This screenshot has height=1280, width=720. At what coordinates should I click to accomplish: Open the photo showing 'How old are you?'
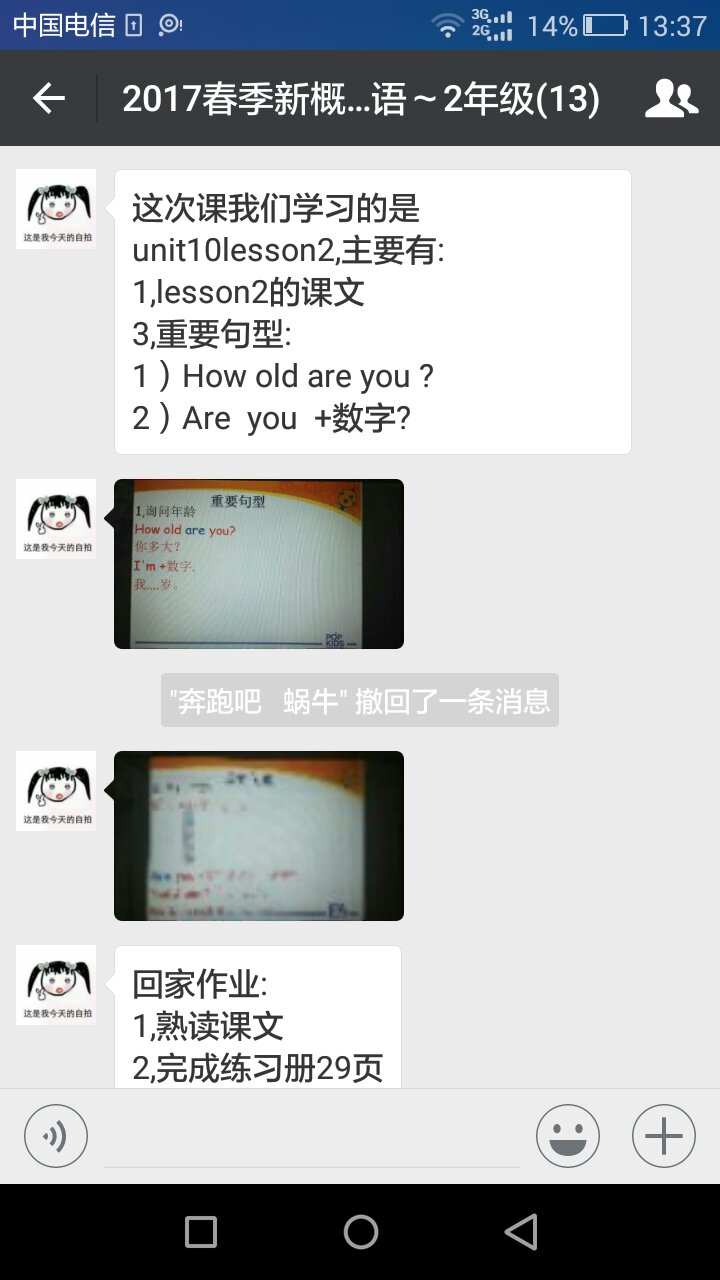point(259,564)
